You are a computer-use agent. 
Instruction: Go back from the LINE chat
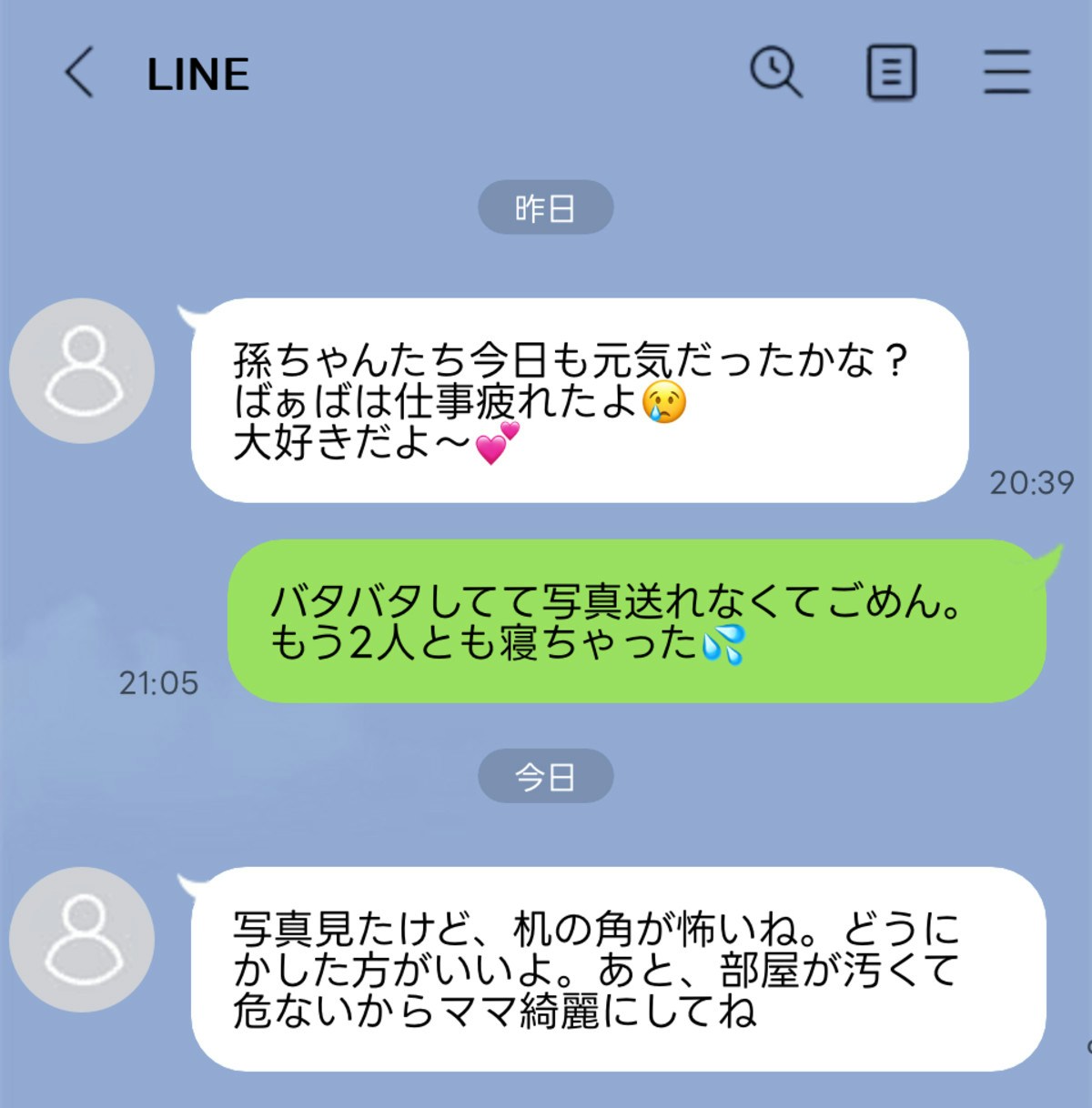[x=79, y=73]
